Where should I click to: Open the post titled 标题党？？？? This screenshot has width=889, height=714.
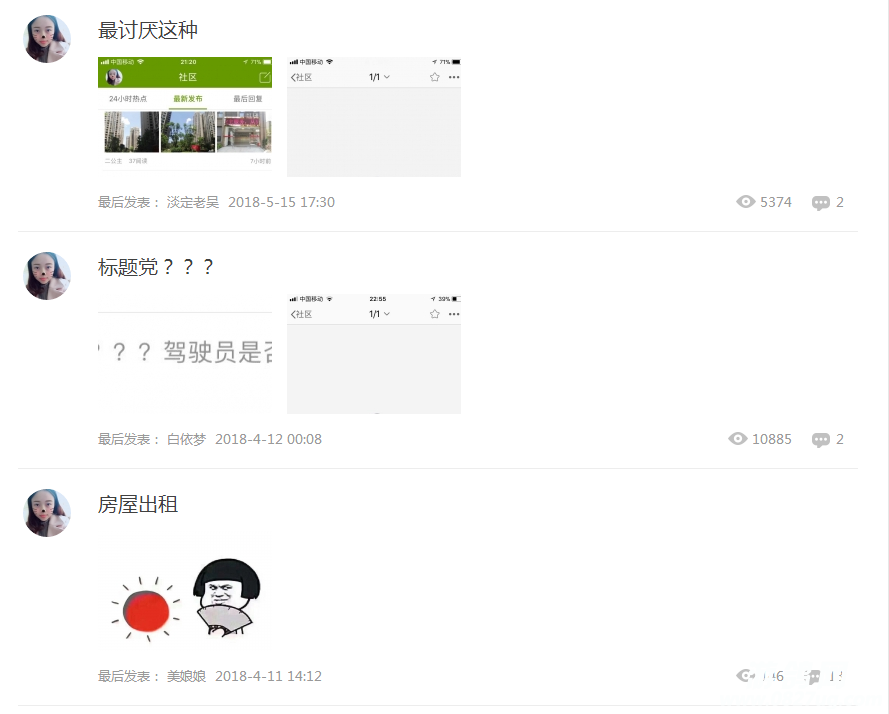155,267
